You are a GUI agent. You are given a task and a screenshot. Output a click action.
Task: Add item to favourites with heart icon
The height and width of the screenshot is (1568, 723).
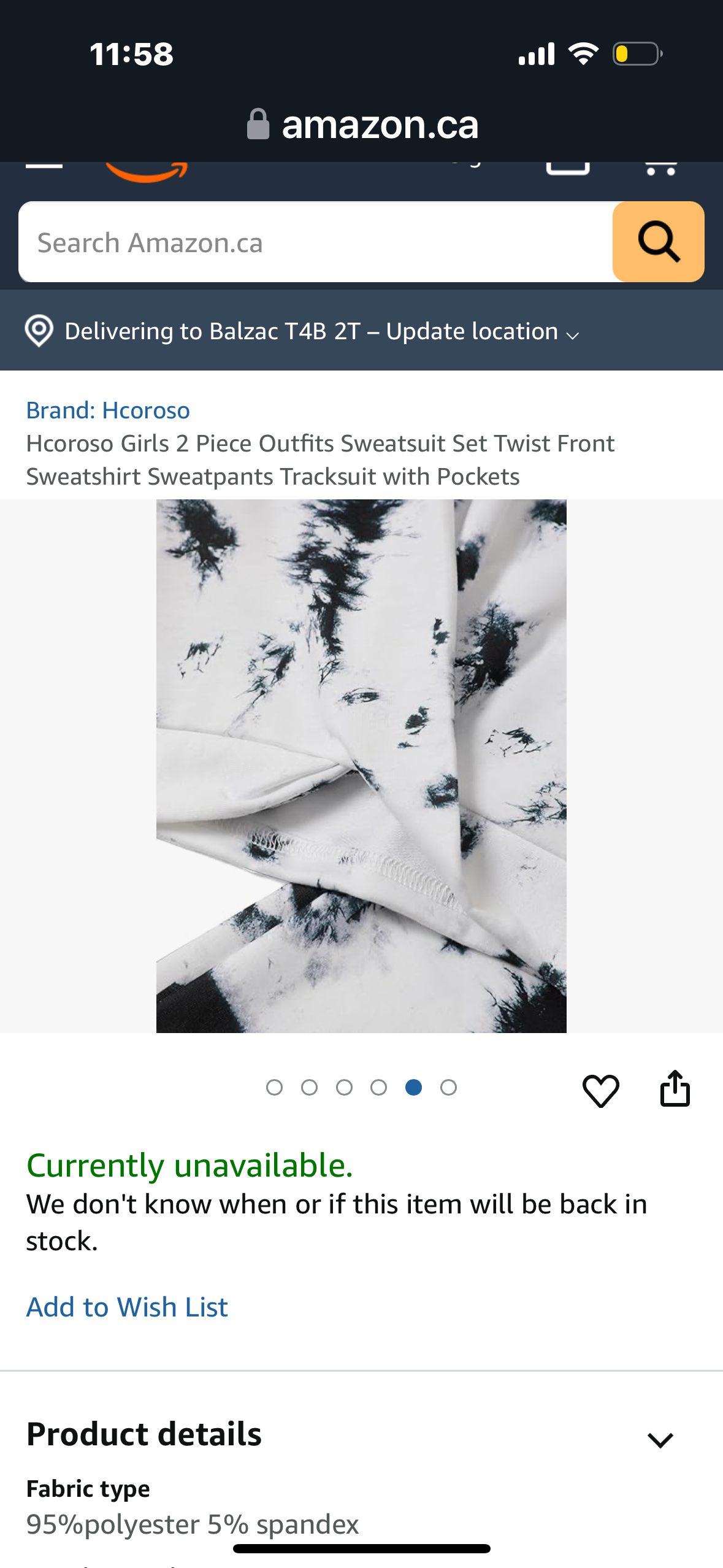[x=600, y=1091]
